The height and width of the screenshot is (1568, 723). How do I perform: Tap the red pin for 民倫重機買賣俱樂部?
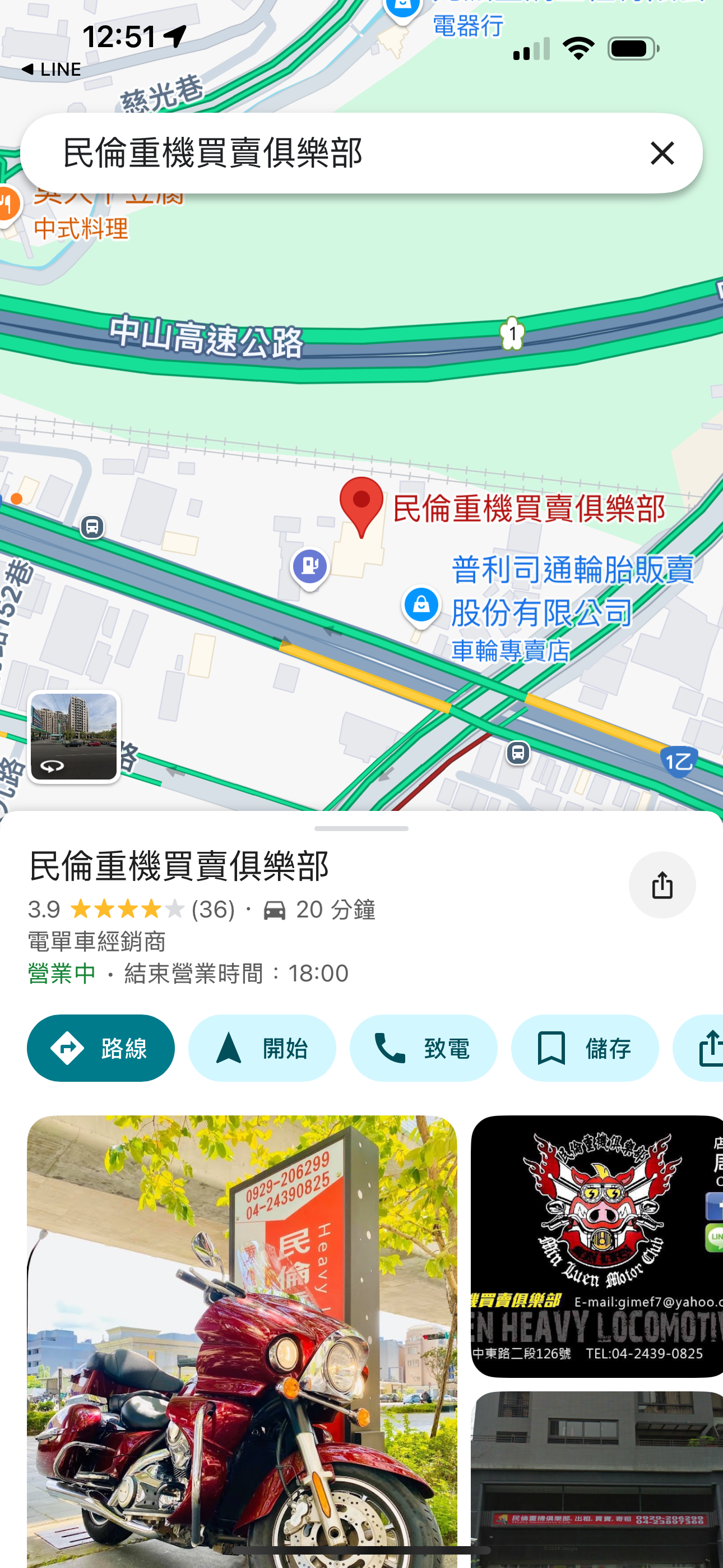(x=361, y=505)
